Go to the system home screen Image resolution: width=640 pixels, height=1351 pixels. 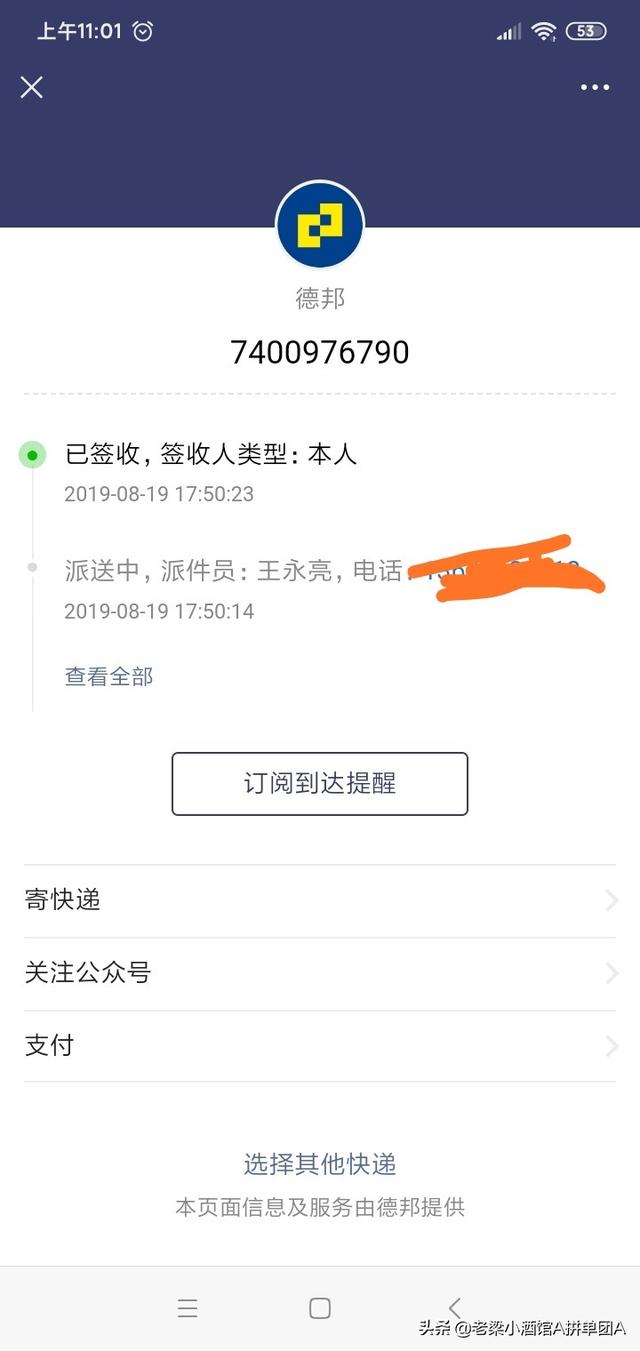pos(320,1308)
